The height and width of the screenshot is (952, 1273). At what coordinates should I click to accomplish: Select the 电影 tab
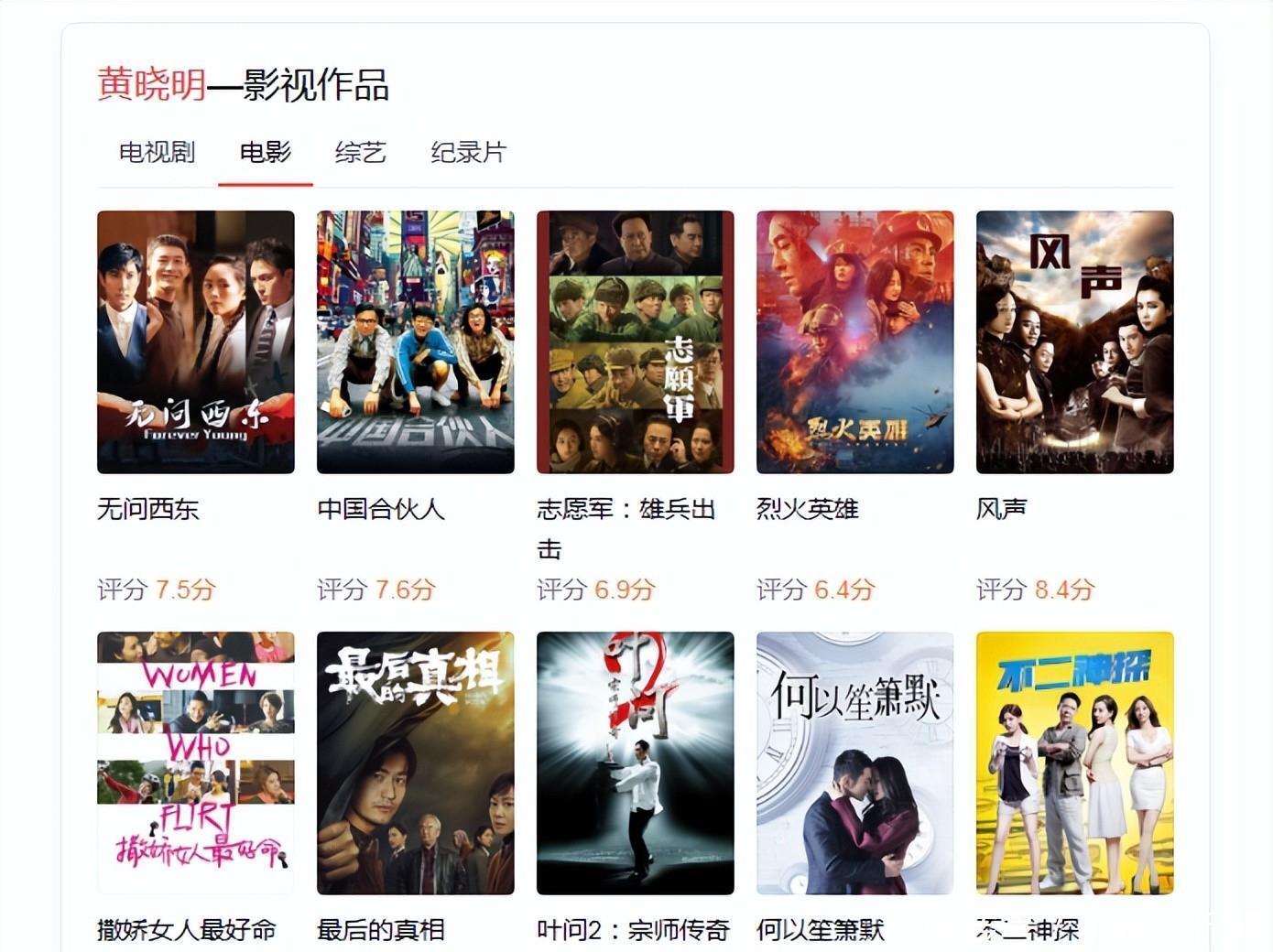(x=265, y=152)
